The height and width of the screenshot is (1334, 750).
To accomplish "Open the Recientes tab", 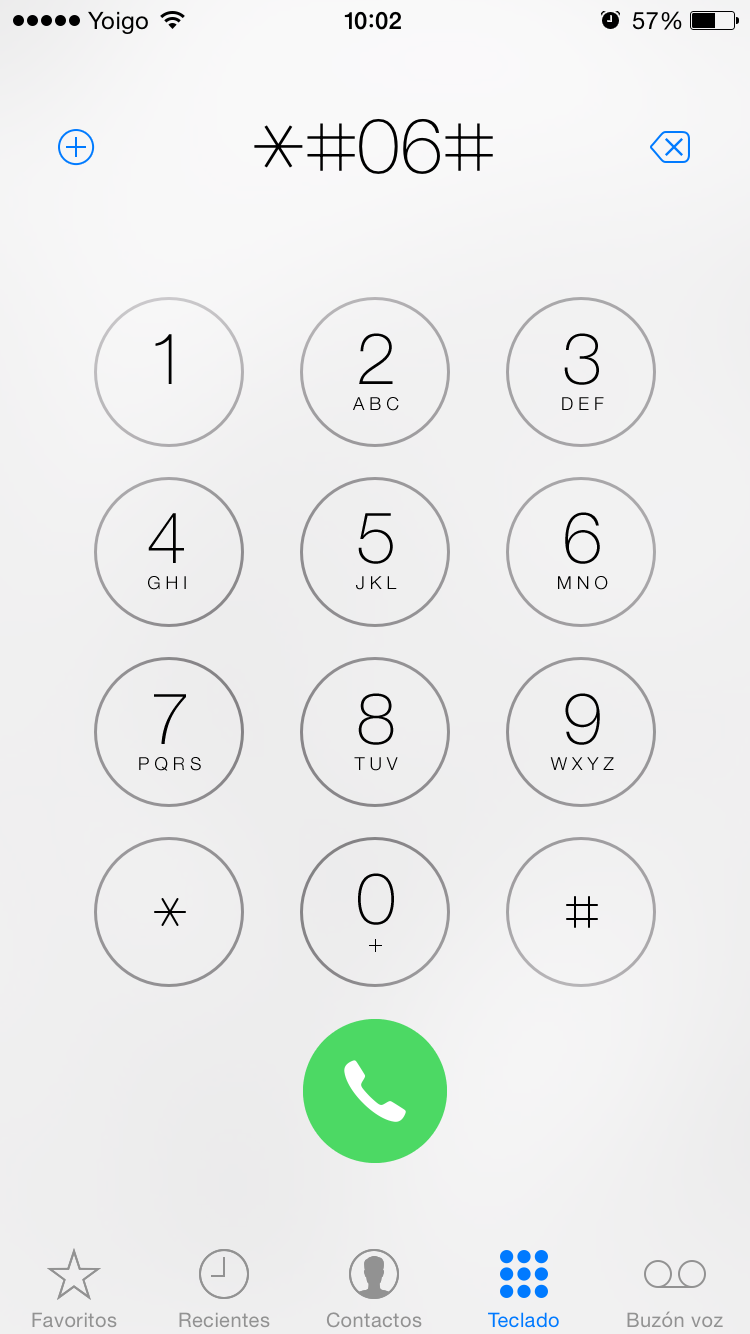I will tap(224, 1288).
